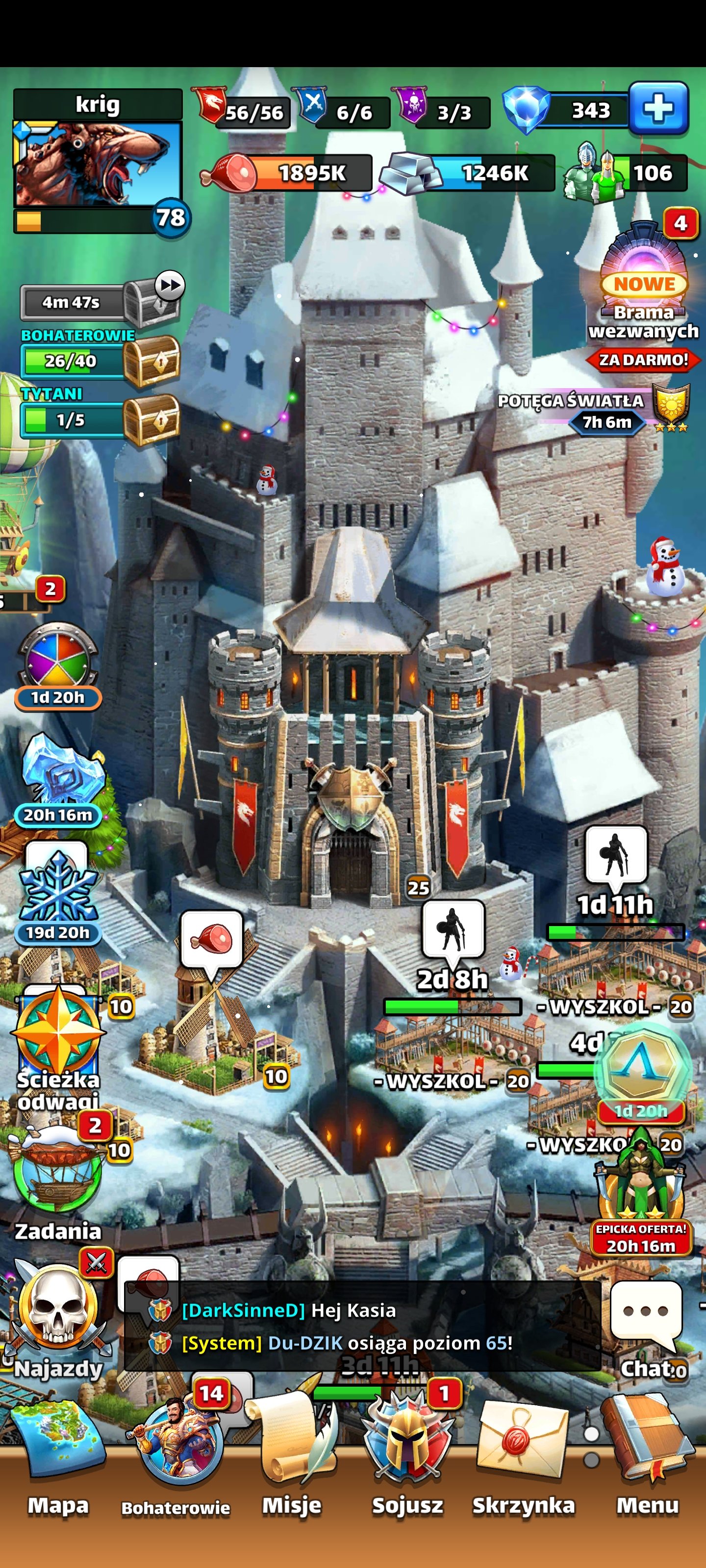The image size is (706, 1568).
Task: Skip the 4m 47s chest timer
Action: (169, 286)
